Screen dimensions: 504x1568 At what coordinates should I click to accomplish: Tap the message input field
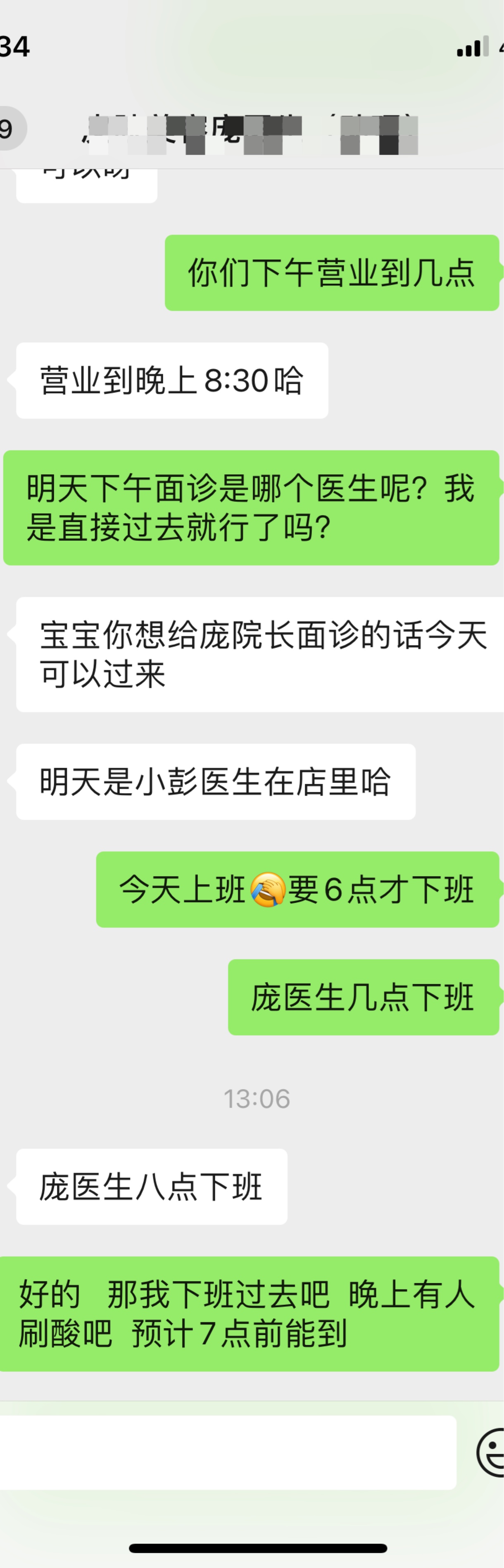pyautogui.click(x=226, y=1452)
